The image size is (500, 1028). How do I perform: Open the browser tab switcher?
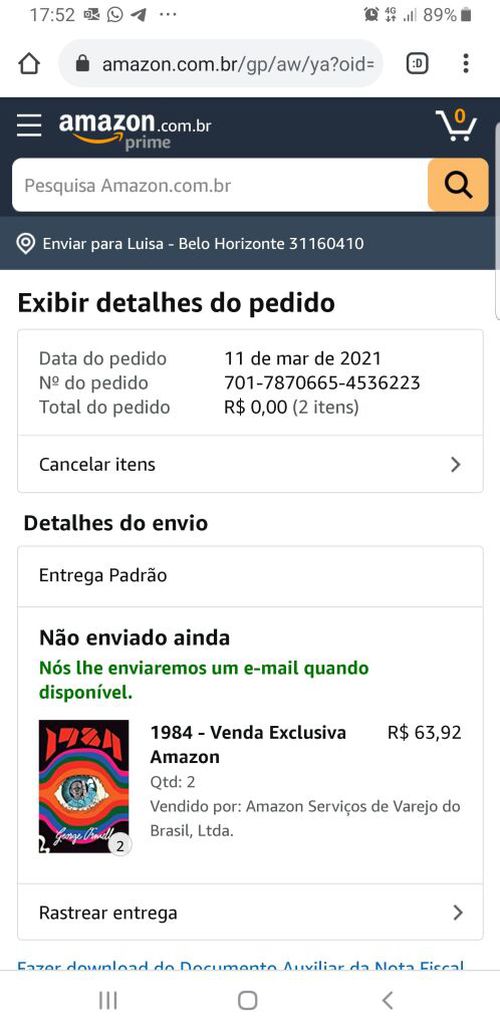[x=417, y=64]
